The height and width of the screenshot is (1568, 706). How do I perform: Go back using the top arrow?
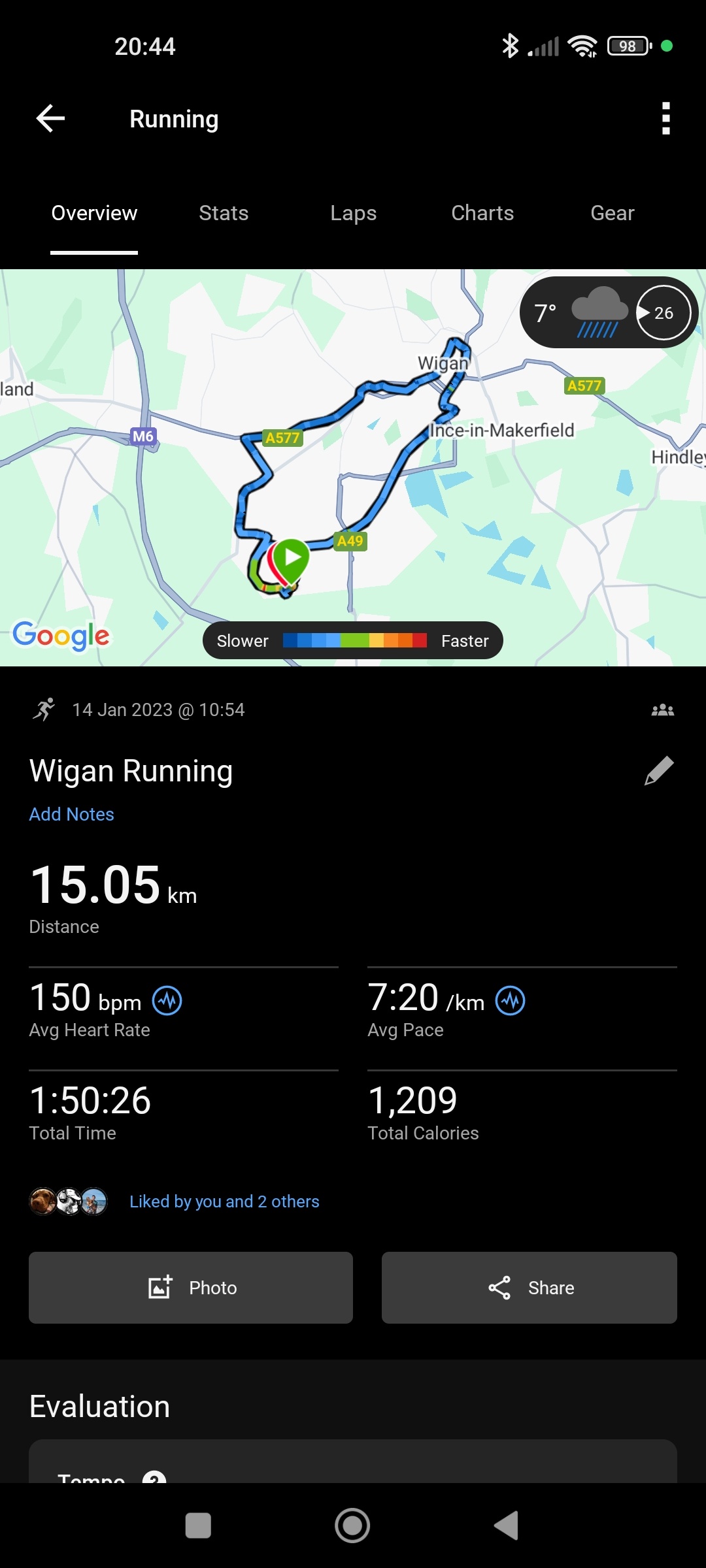(50, 119)
